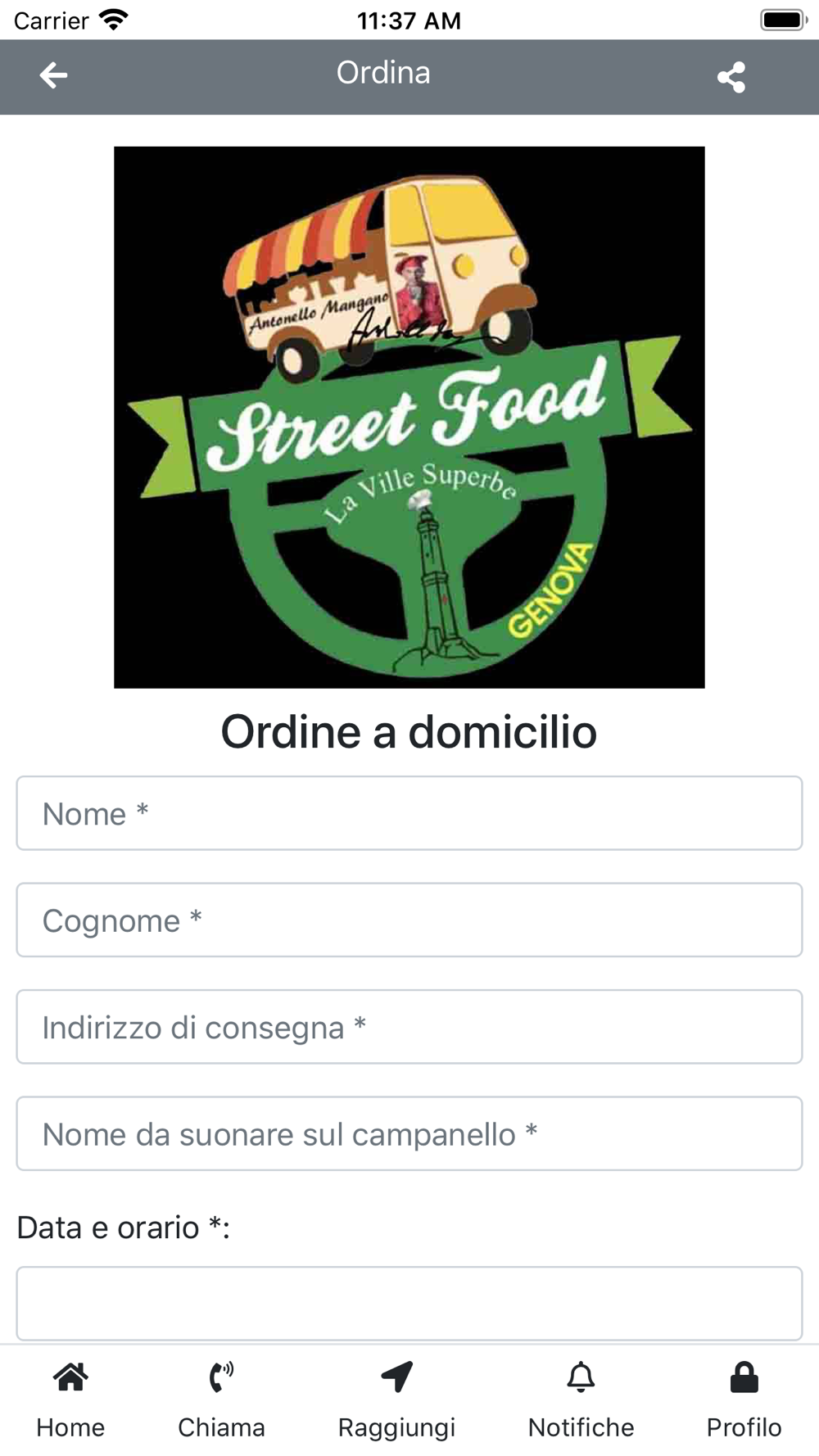The image size is (819, 1456).
Task: Select the Cognome field
Action: [x=409, y=920]
